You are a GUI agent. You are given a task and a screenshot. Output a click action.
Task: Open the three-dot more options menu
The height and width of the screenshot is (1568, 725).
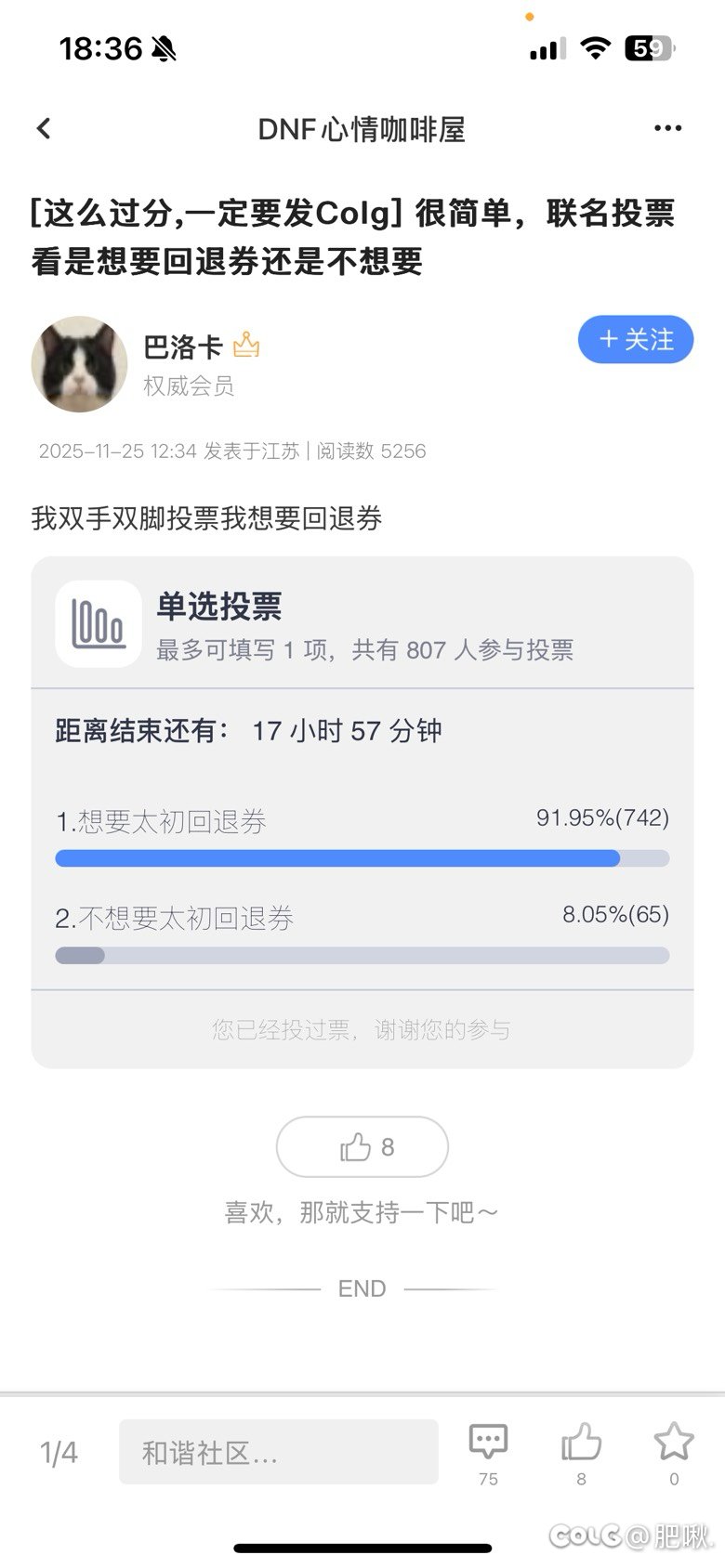[668, 128]
